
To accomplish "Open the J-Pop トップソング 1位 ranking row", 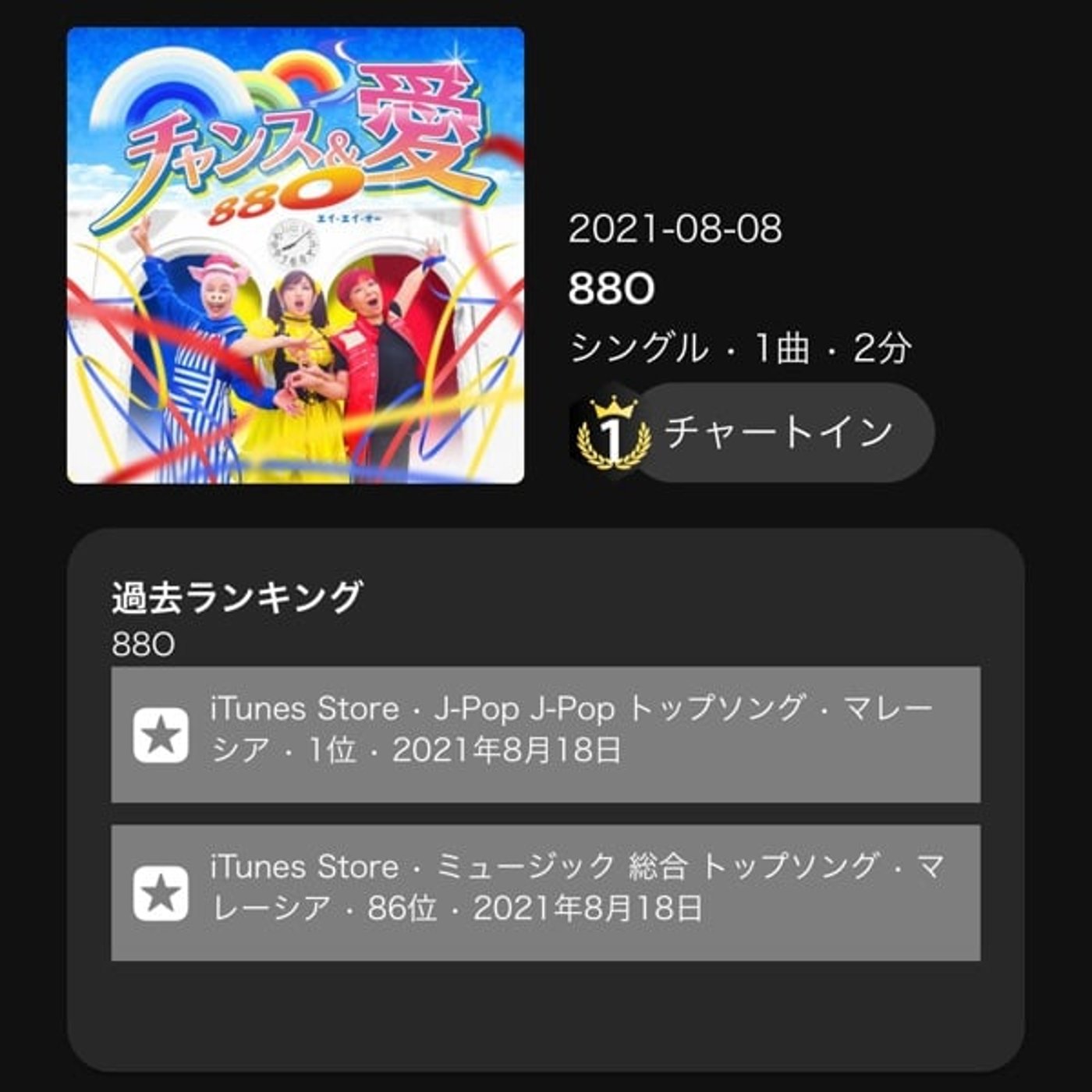I will pos(546,734).
